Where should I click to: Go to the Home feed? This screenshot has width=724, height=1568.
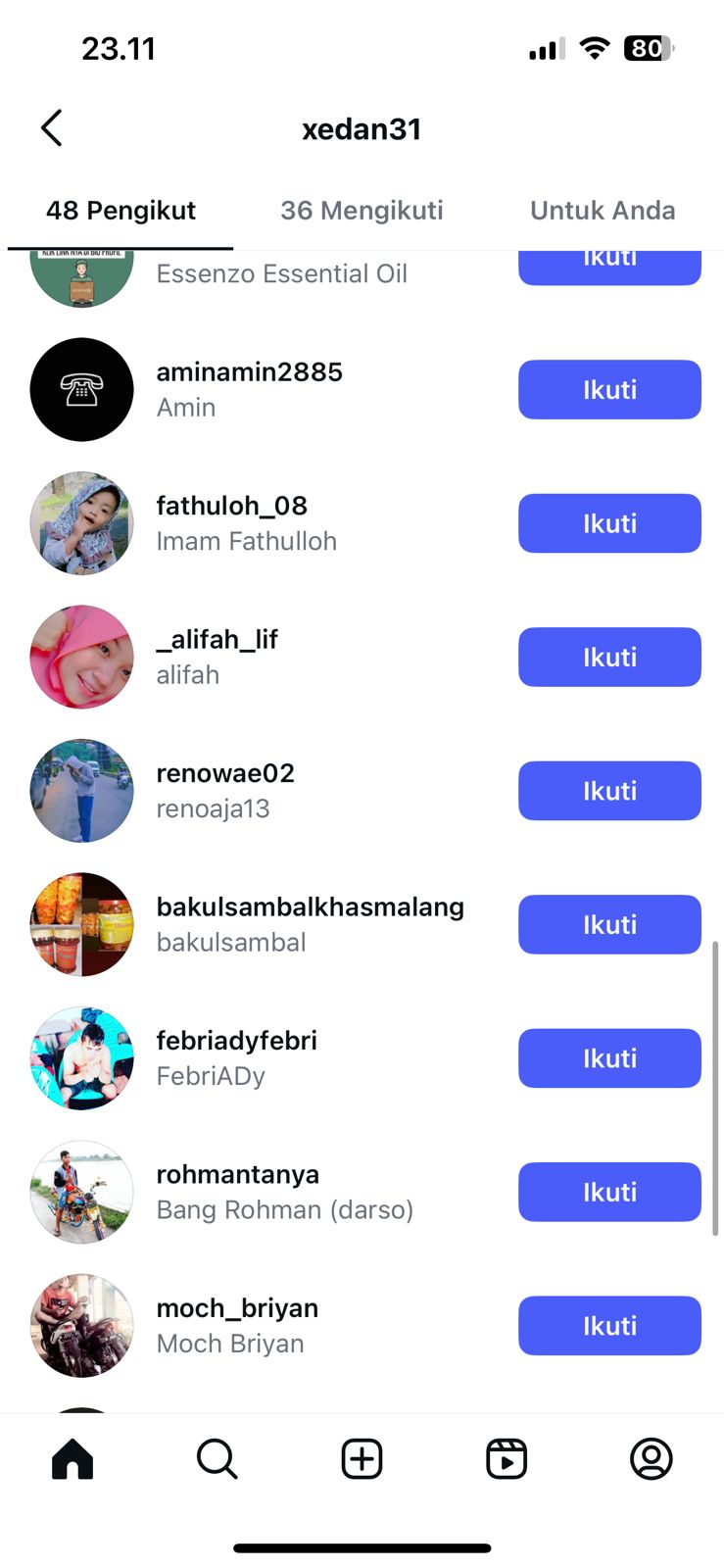point(72,1459)
